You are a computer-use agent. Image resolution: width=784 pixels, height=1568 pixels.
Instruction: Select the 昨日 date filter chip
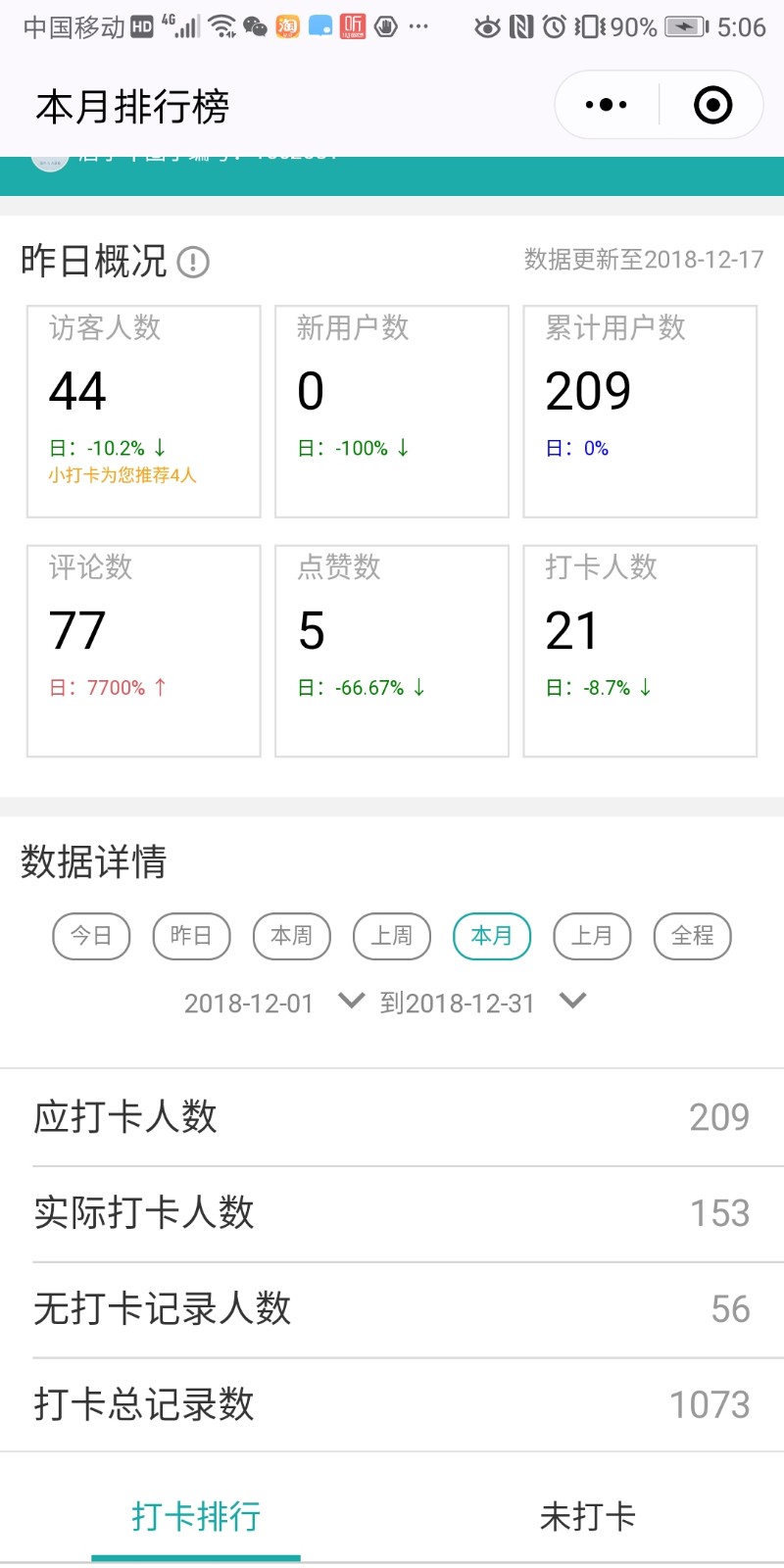pyautogui.click(x=191, y=936)
